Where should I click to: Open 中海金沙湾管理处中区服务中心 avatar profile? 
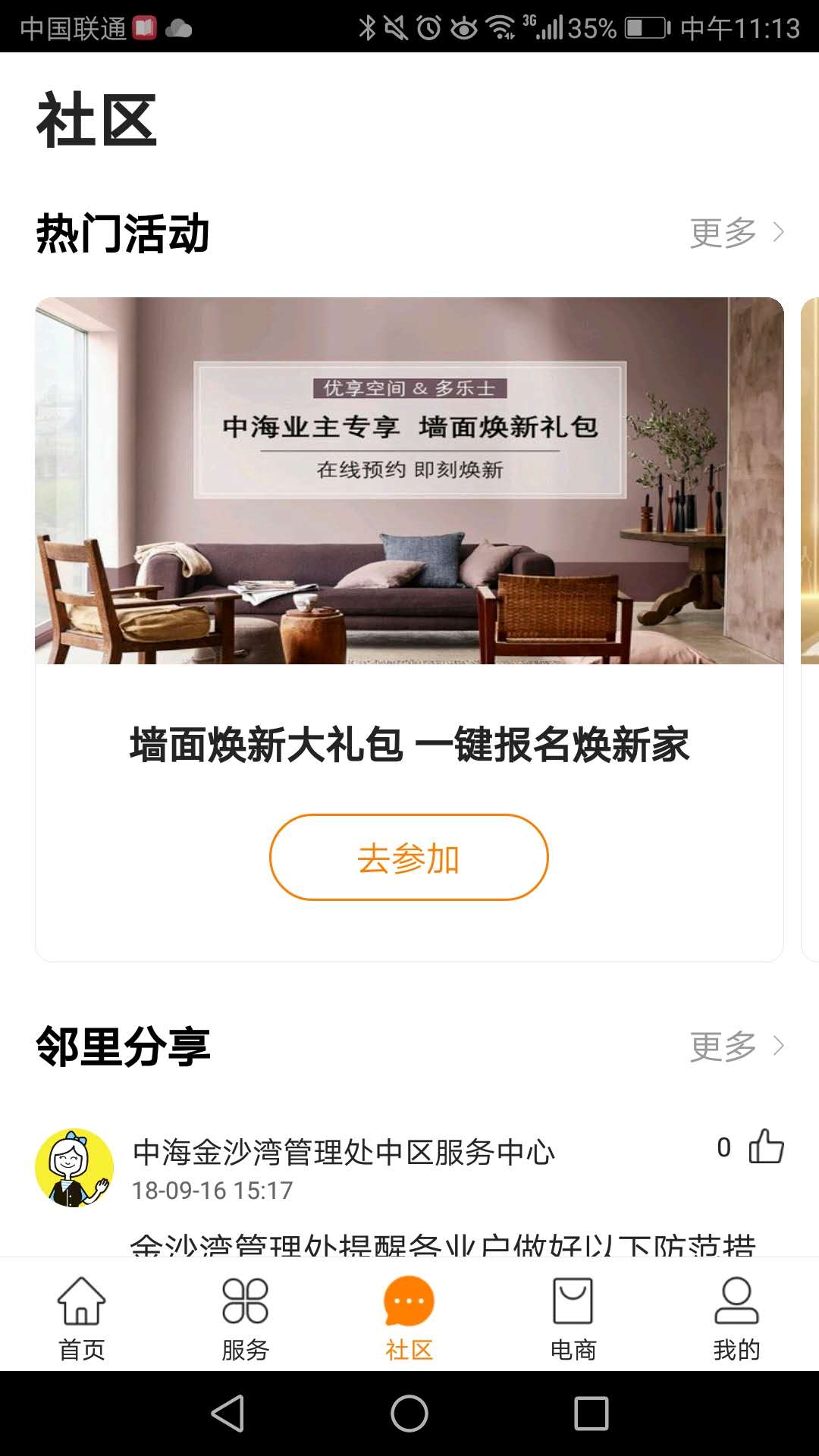[x=74, y=1168]
